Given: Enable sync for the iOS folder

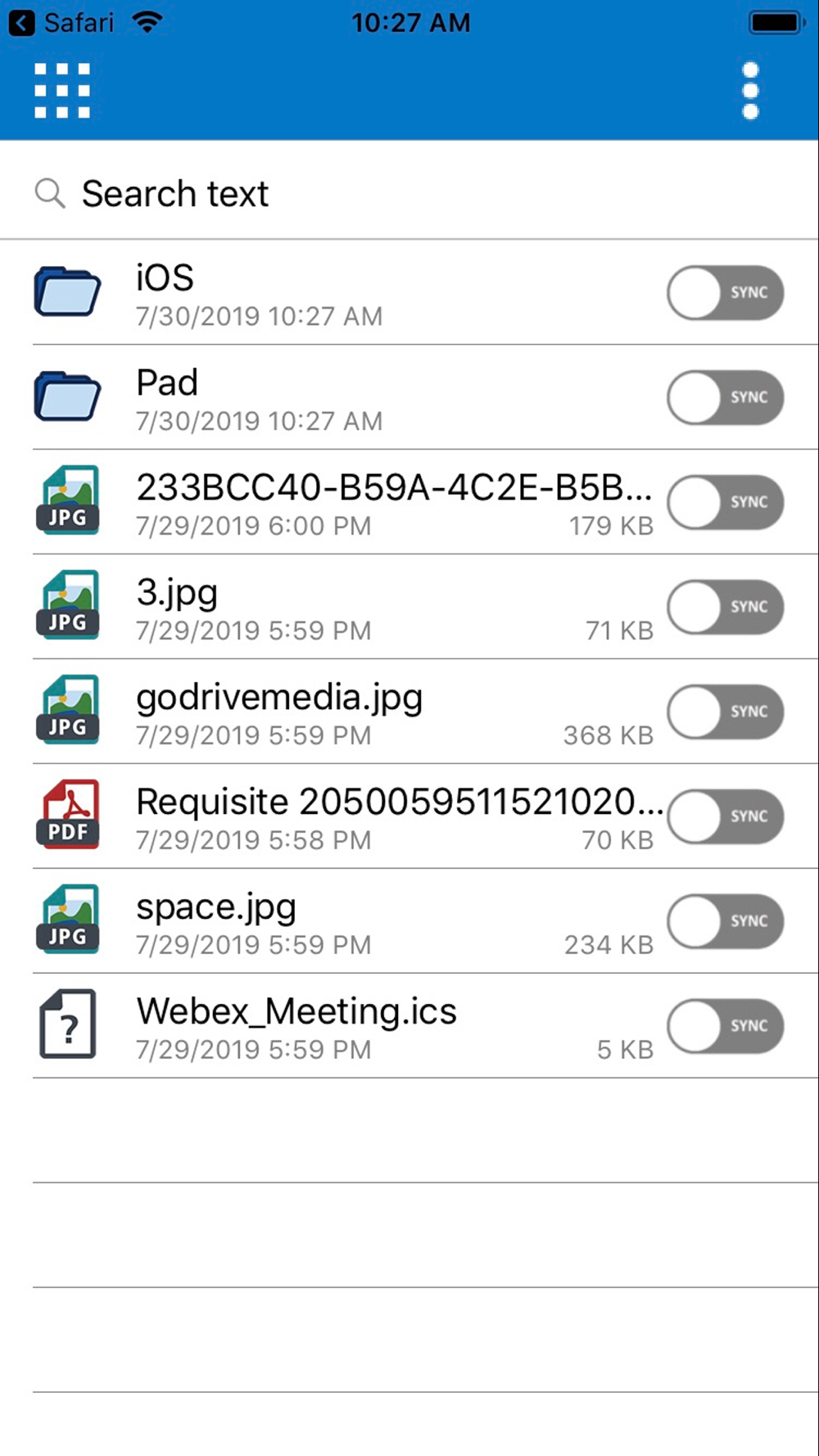Looking at the screenshot, I should (x=726, y=293).
